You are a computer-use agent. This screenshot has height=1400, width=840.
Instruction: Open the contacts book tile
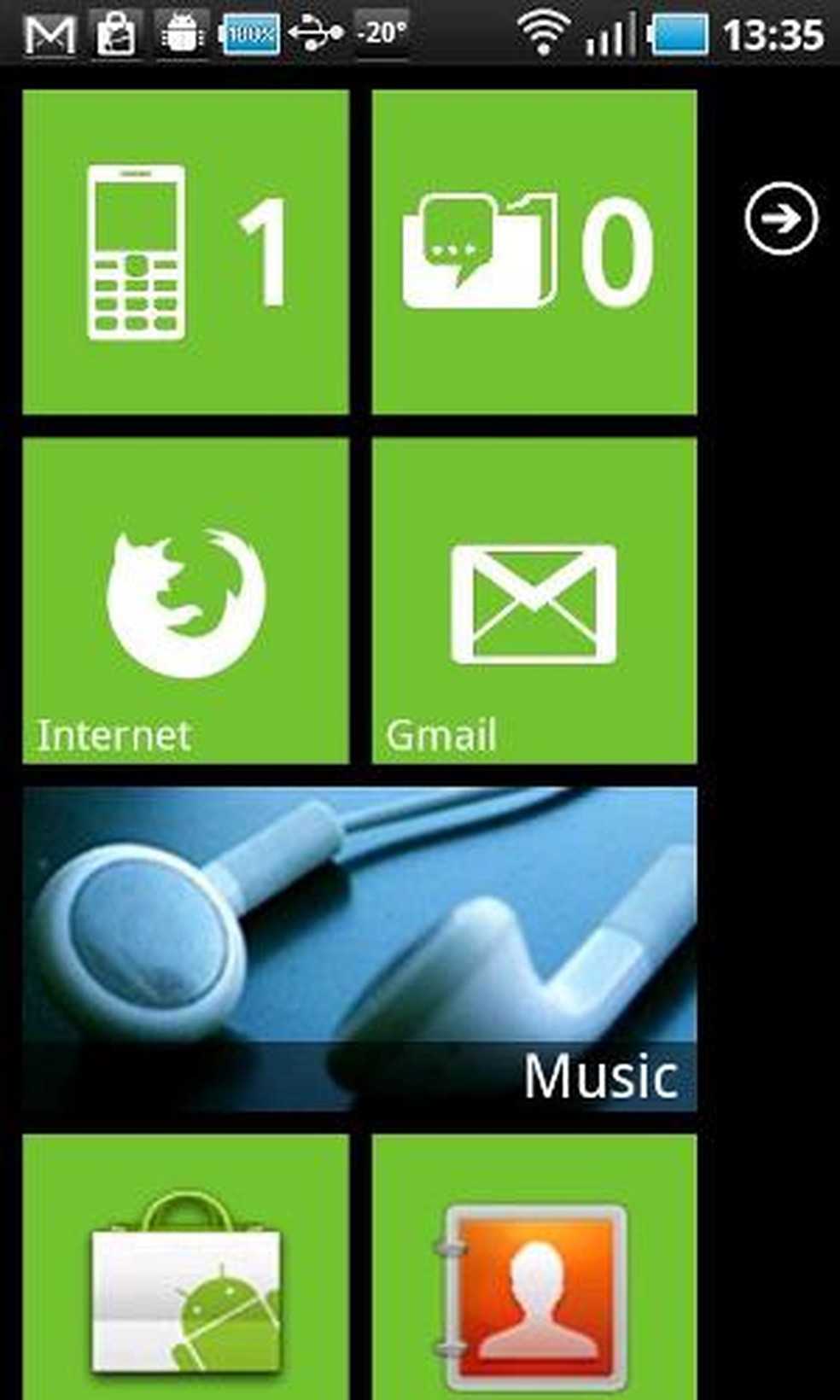[x=534, y=1272]
